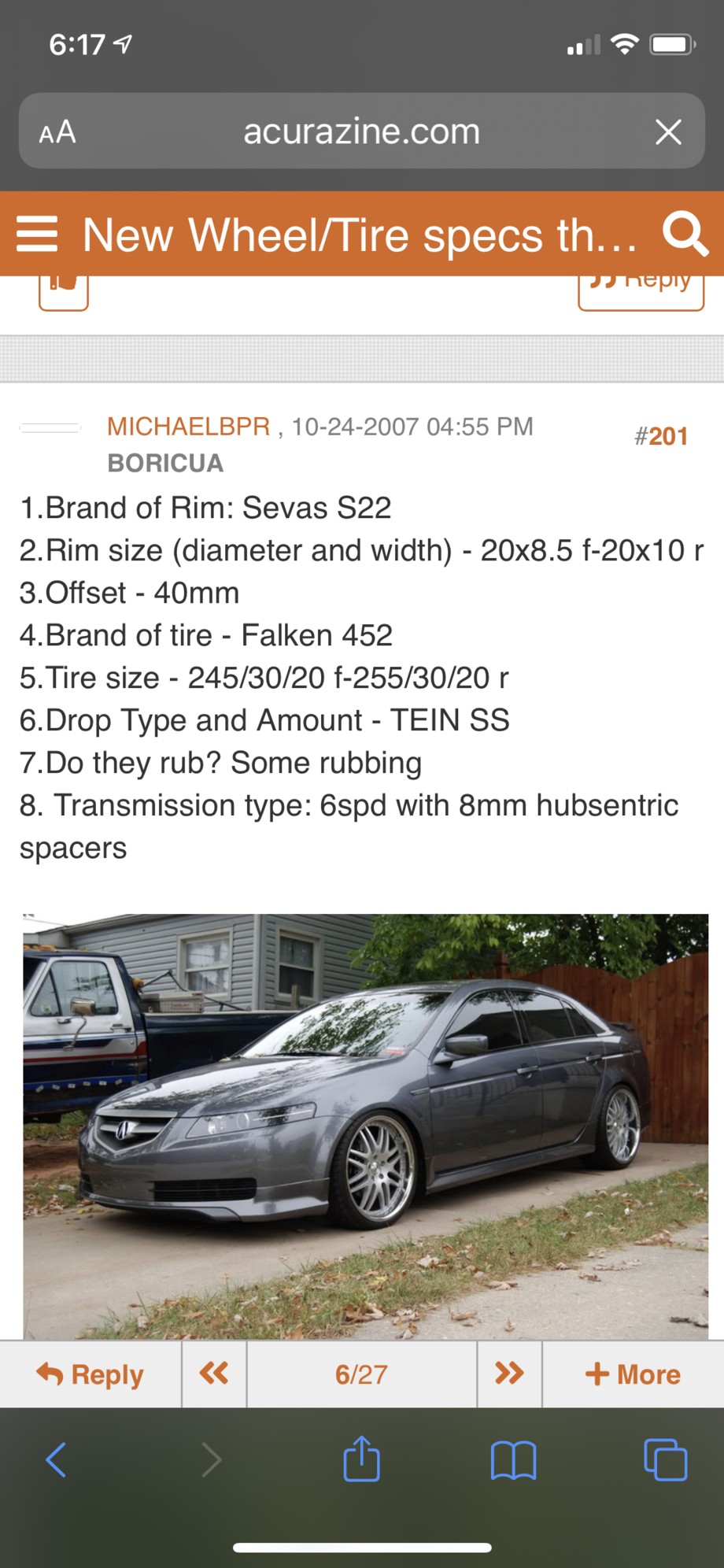Open the 6/27 page selector
This screenshot has width=724, height=1568.
361,1374
